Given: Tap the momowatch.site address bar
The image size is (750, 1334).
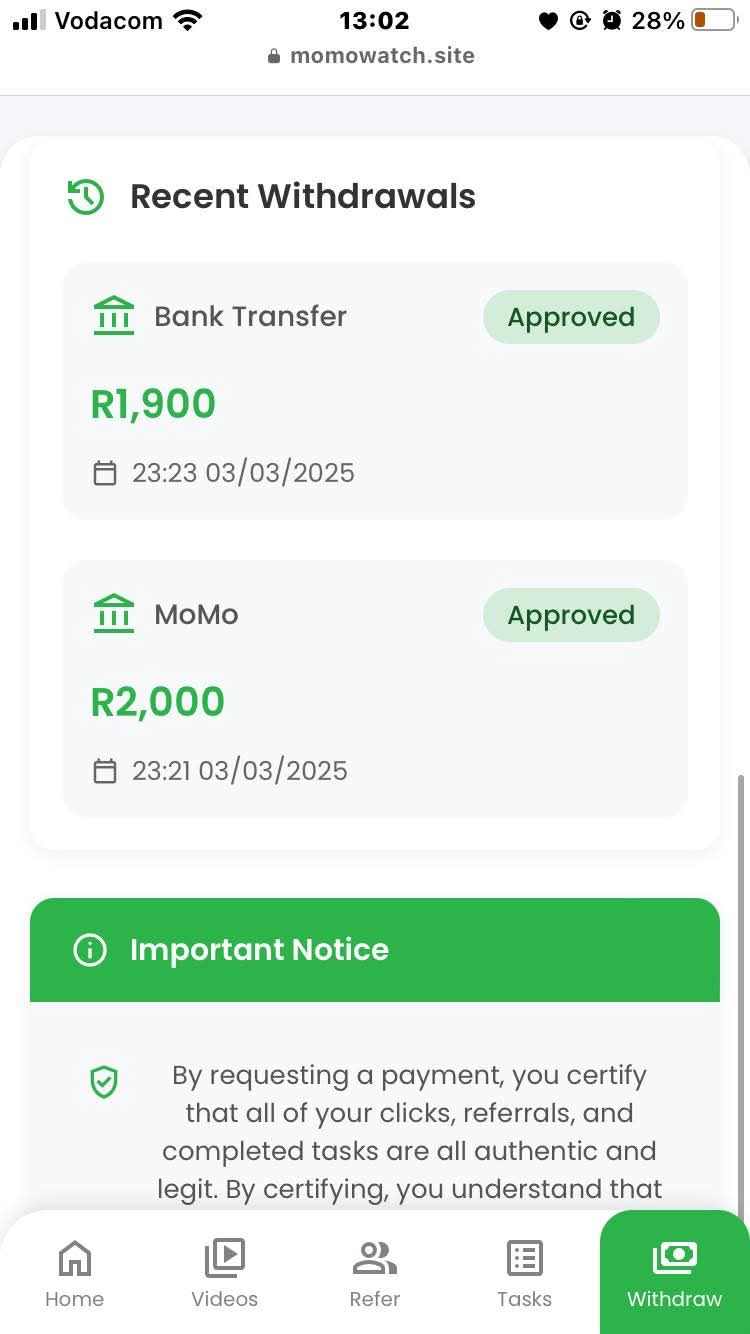Looking at the screenshot, I should (372, 56).
